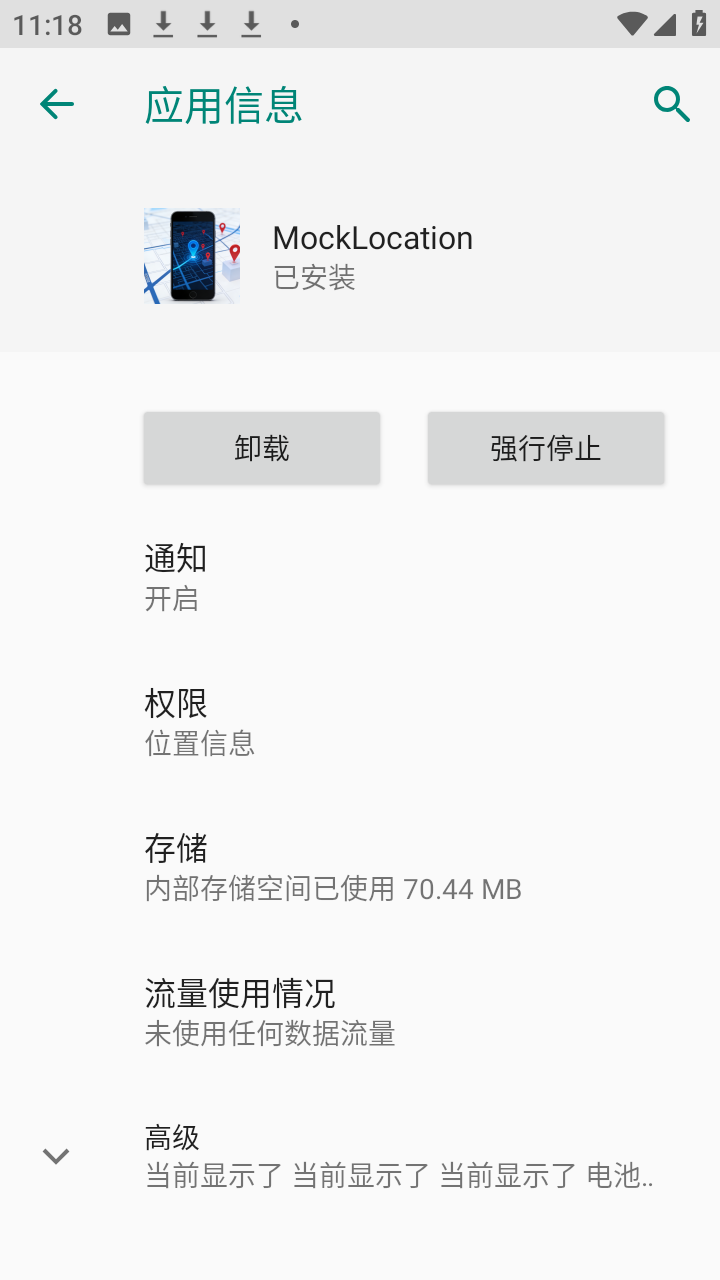Screen dimensions: 720x1280
Task: Tap the MockLocation app icon
Action: click(191, 255)
